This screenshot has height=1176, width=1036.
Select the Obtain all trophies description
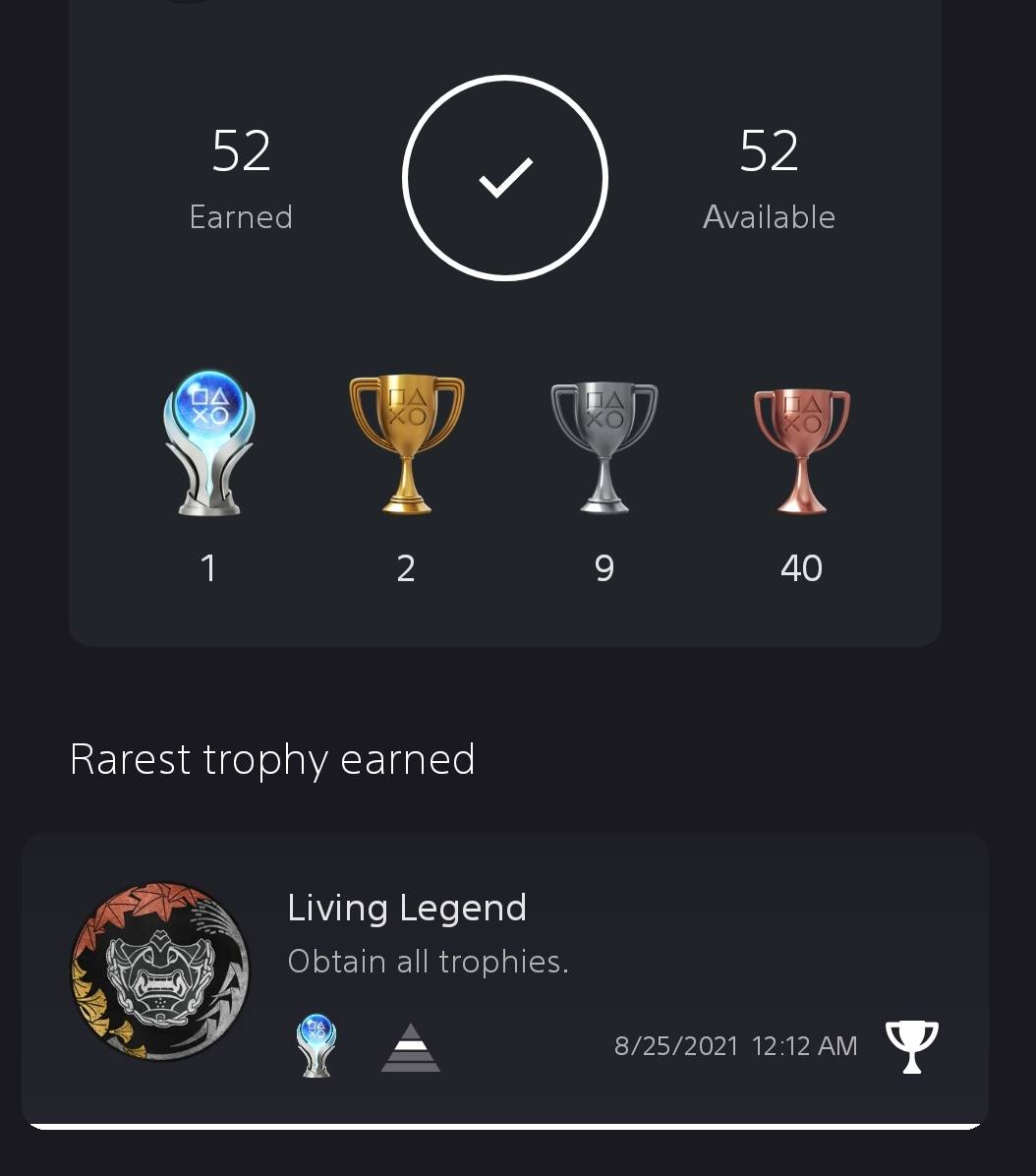pyautogui.click(x=428, y=961)
